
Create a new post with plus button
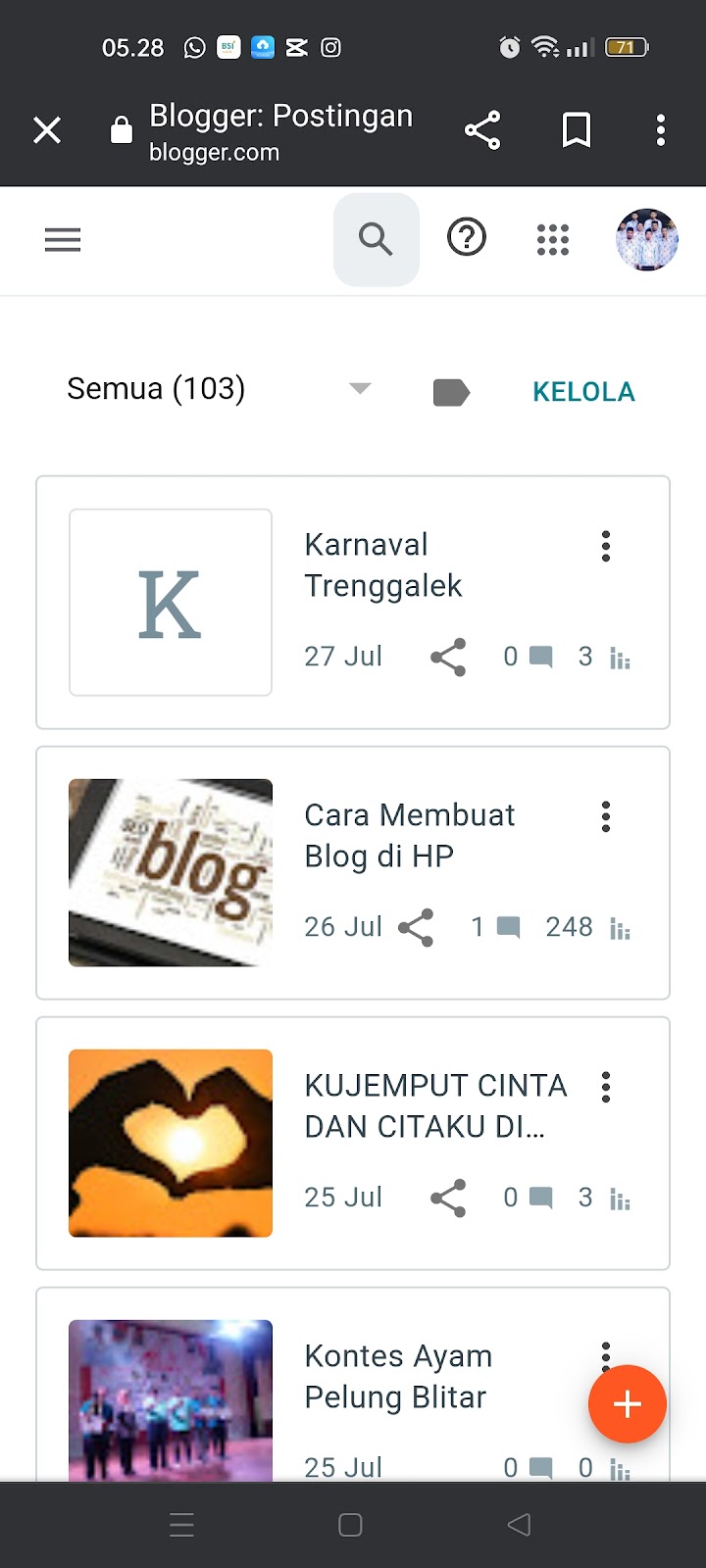628,1404
